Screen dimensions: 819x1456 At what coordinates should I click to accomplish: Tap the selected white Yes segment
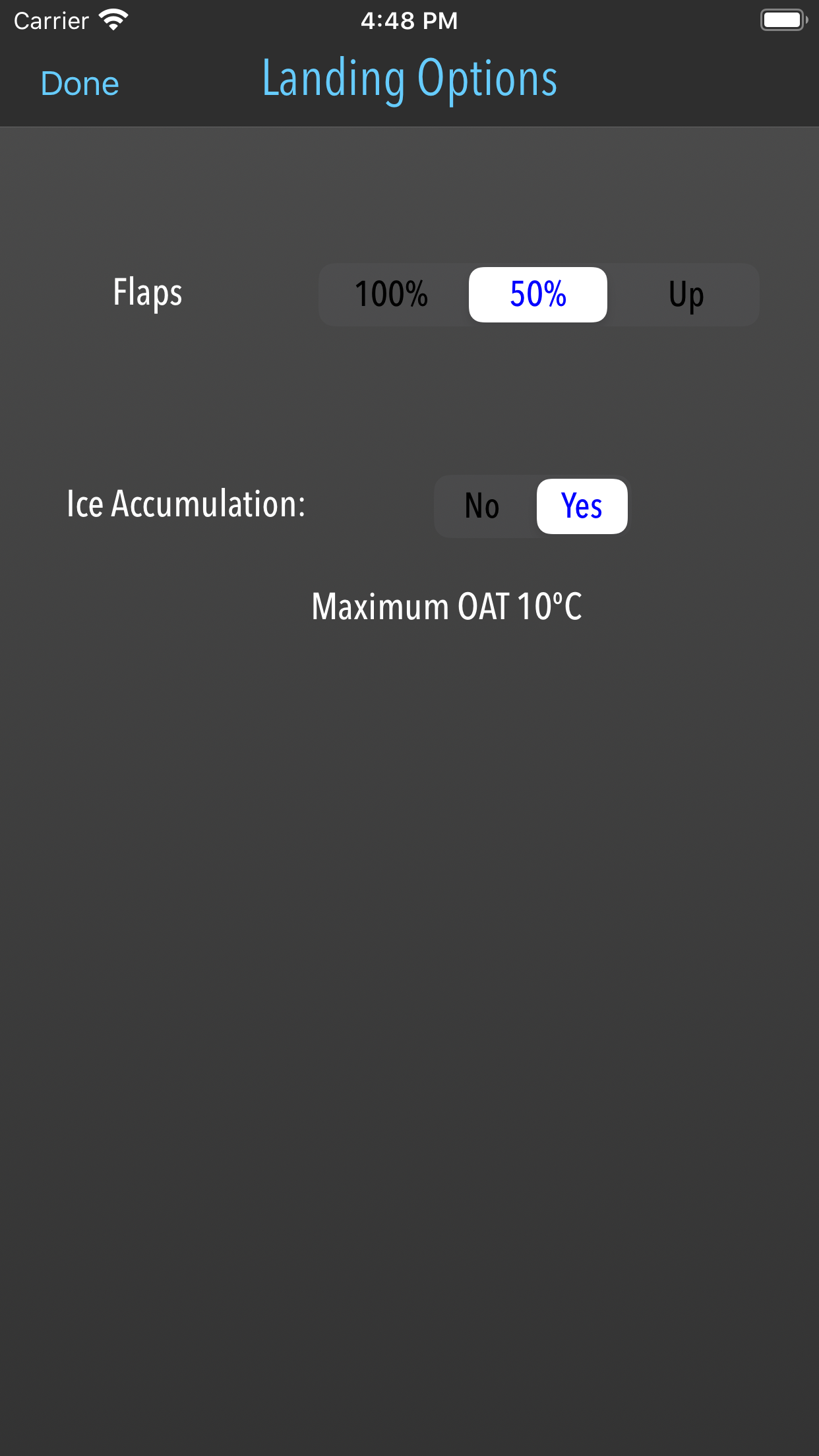(582, 506)
